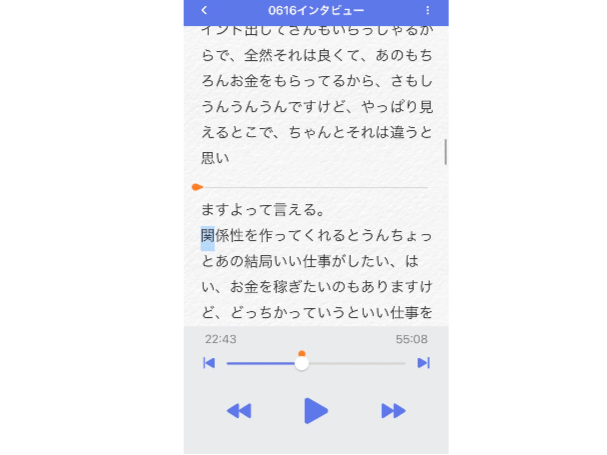Skip to the next segment
607x455 pixels.
click(x=423, y=363)
